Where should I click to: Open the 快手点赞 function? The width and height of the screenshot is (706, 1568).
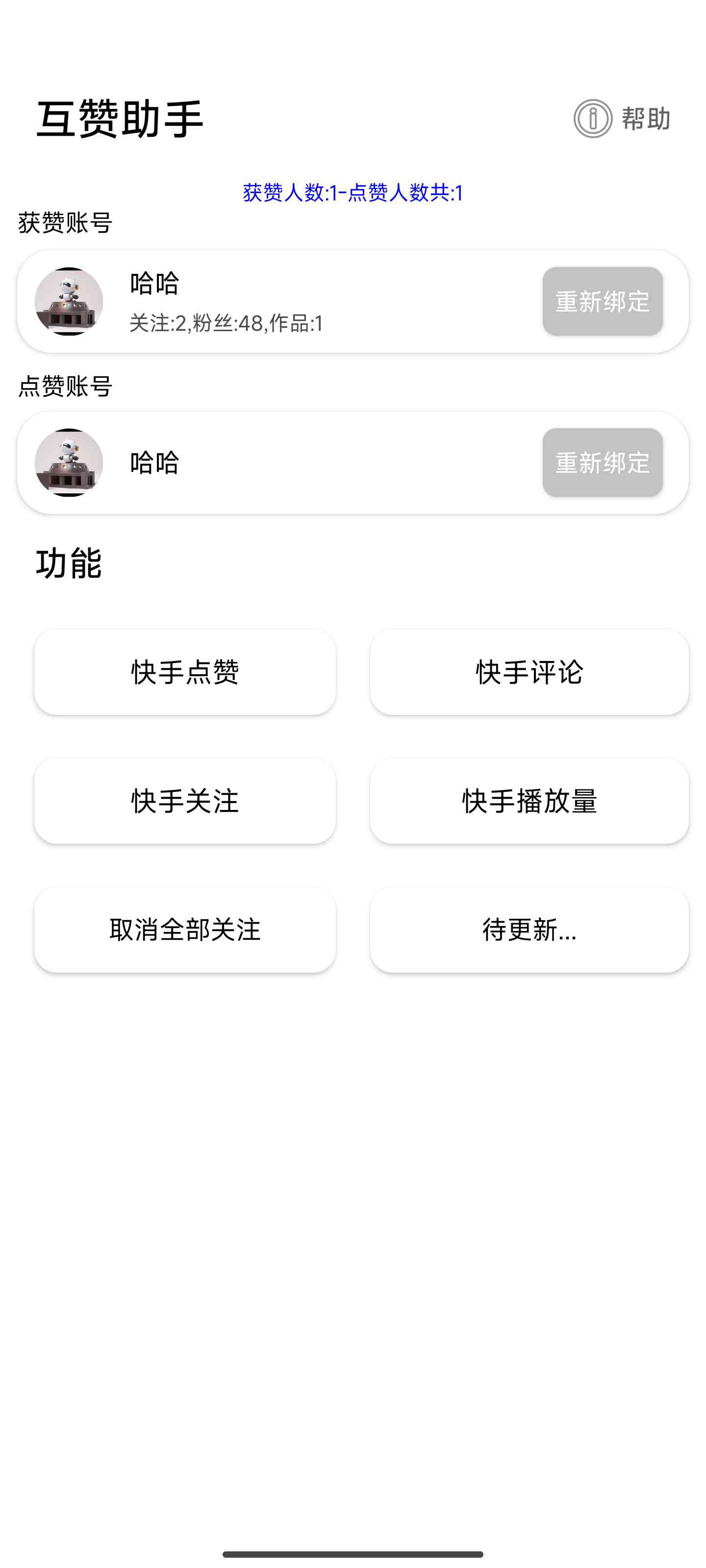(x=184, y=672)
